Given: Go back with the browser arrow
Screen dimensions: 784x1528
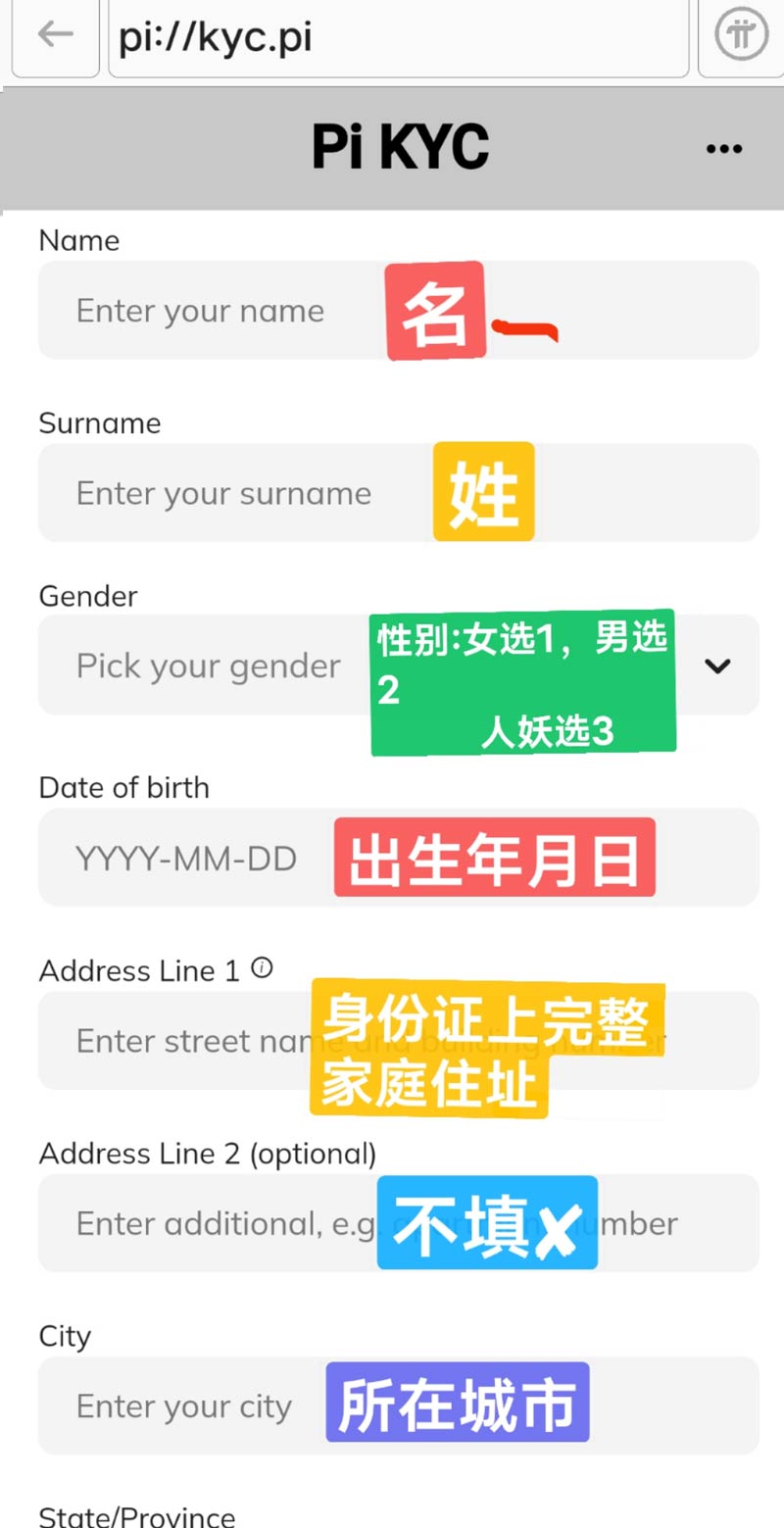Looking at the screenshot, I should click(55, 35).
